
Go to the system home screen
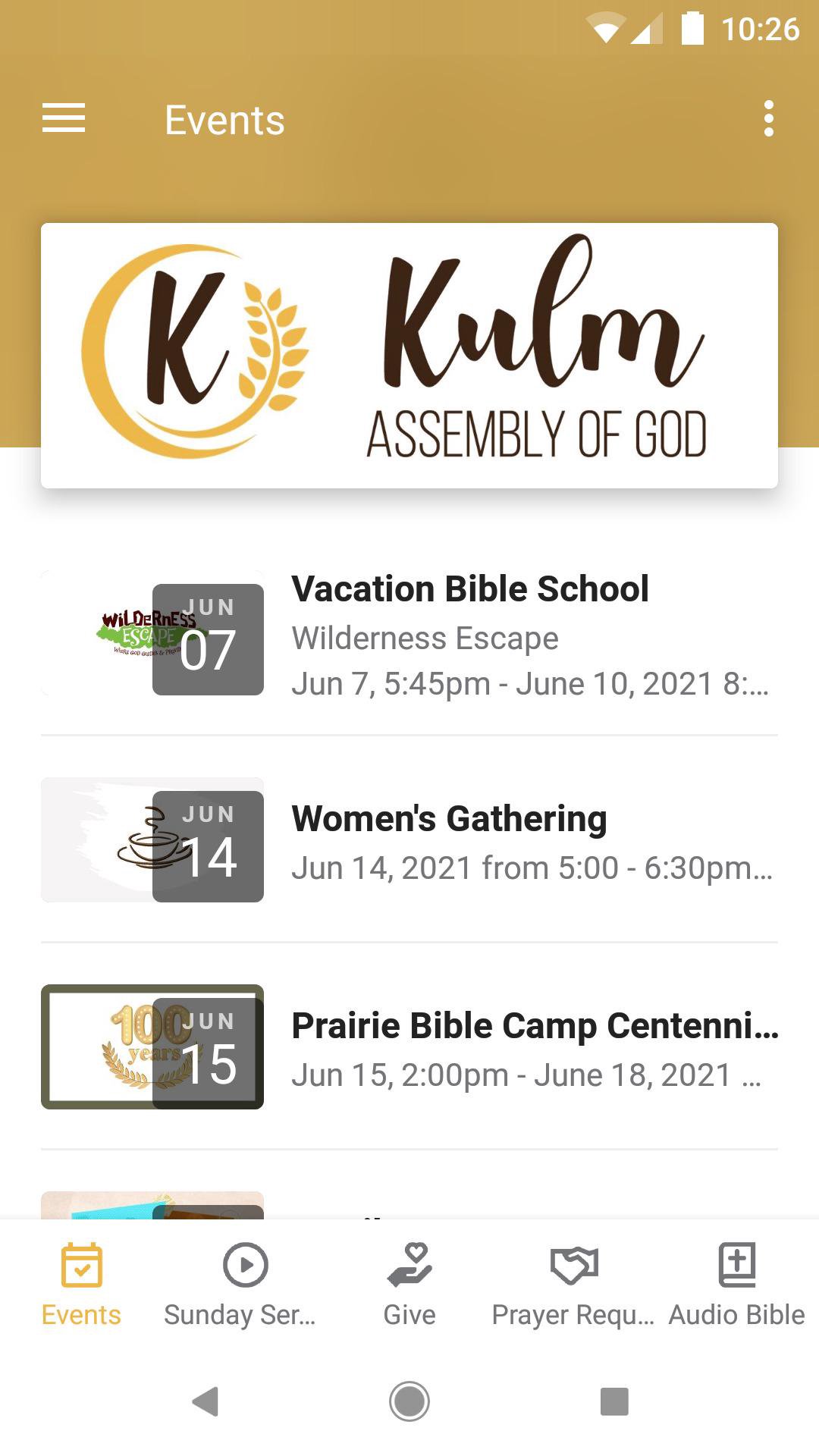(x=409, y=1401)
